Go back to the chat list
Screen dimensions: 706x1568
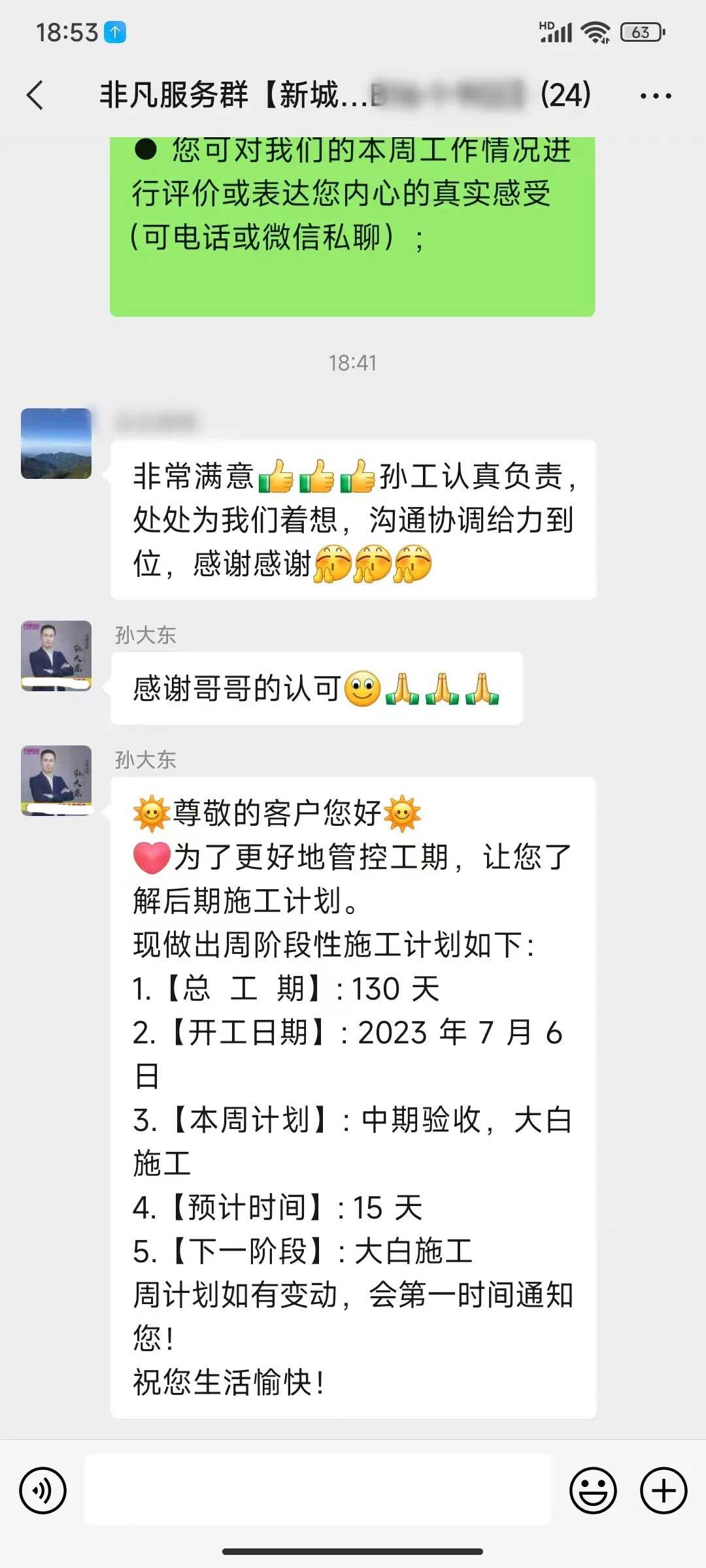35,95
